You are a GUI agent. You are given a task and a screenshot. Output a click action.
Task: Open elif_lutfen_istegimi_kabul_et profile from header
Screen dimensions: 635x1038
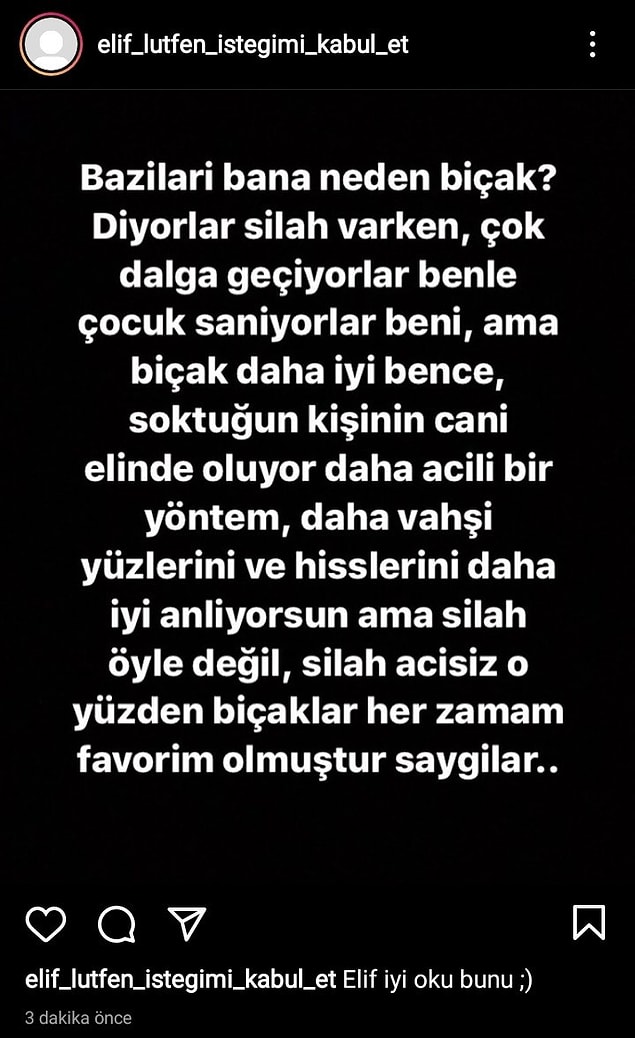254,45
